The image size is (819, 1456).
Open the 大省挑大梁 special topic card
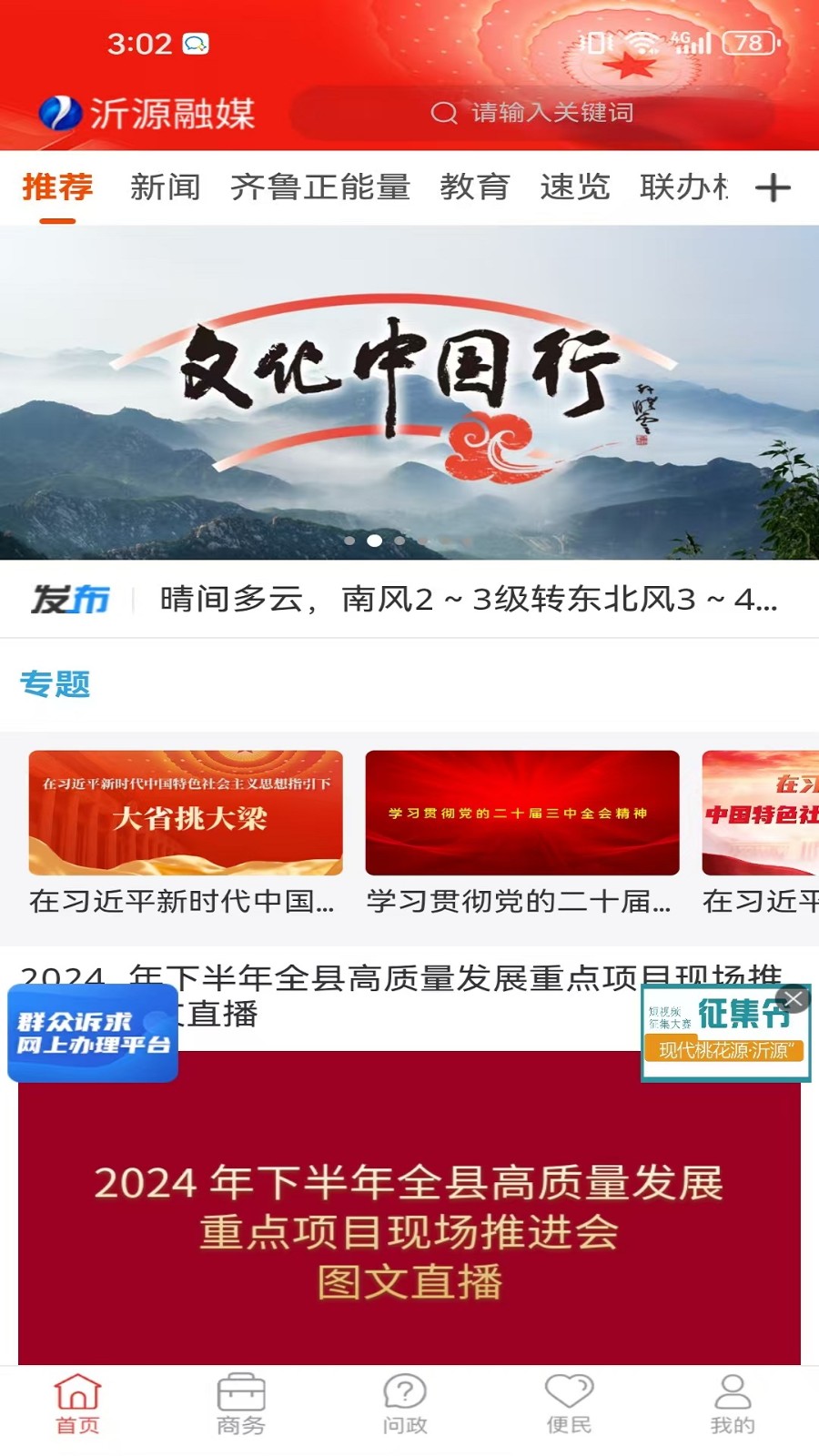click(186, 813)
